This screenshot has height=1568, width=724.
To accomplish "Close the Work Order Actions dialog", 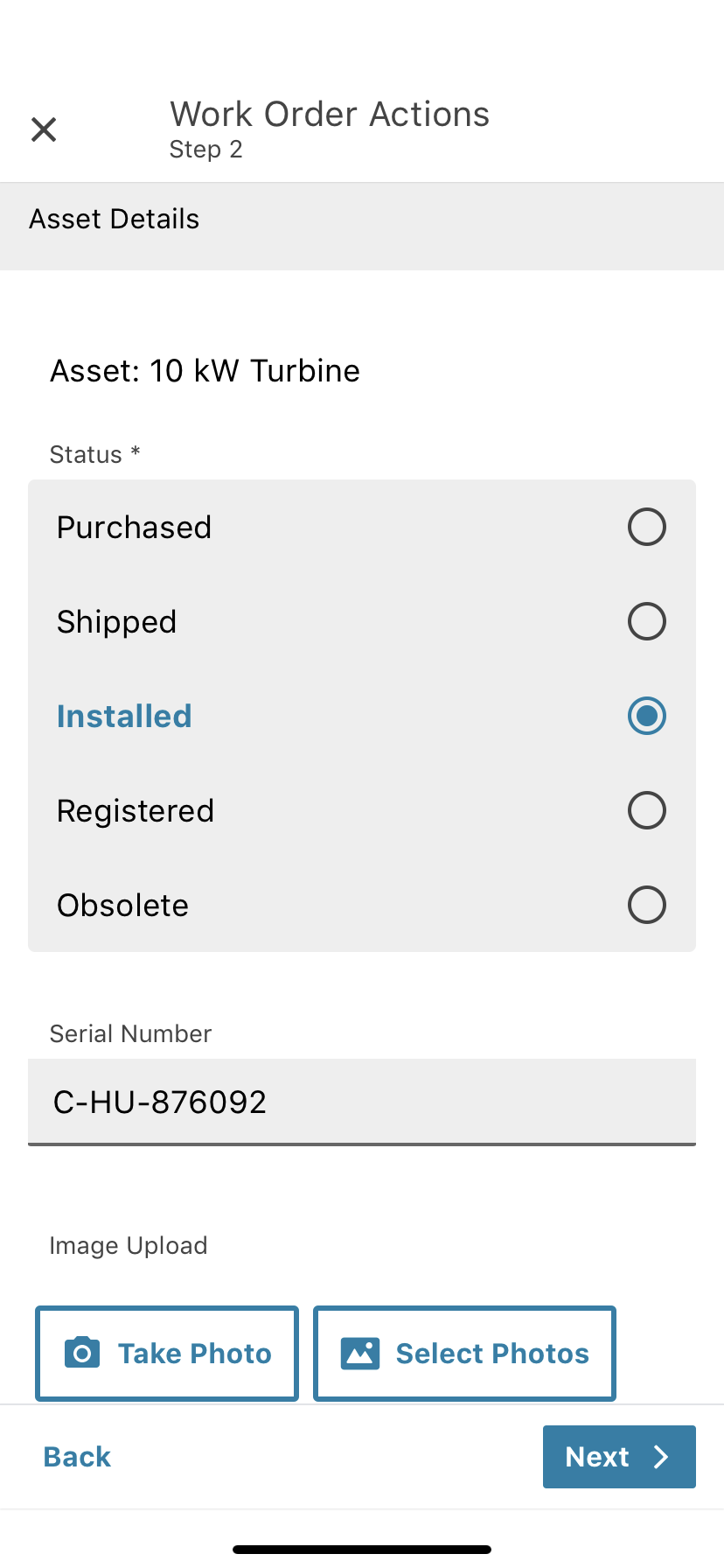I will pyautogui.click(x=43, y=129).
